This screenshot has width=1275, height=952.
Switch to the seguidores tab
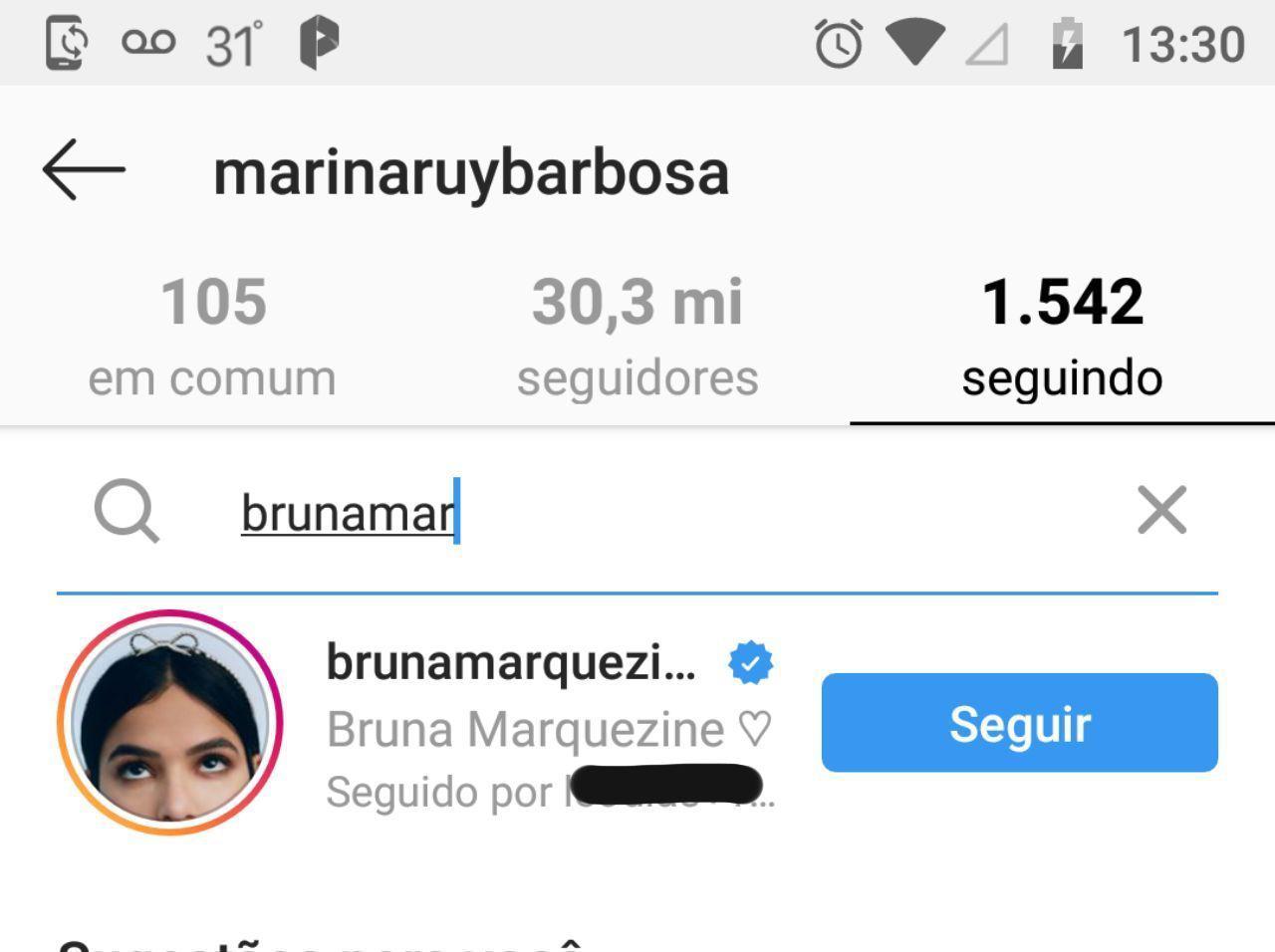click(x=637, y=337)
